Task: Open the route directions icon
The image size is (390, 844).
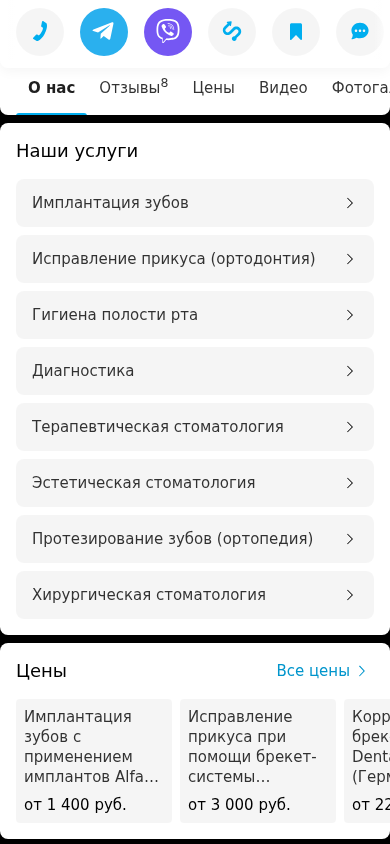Action: click(x=232, y=32)
